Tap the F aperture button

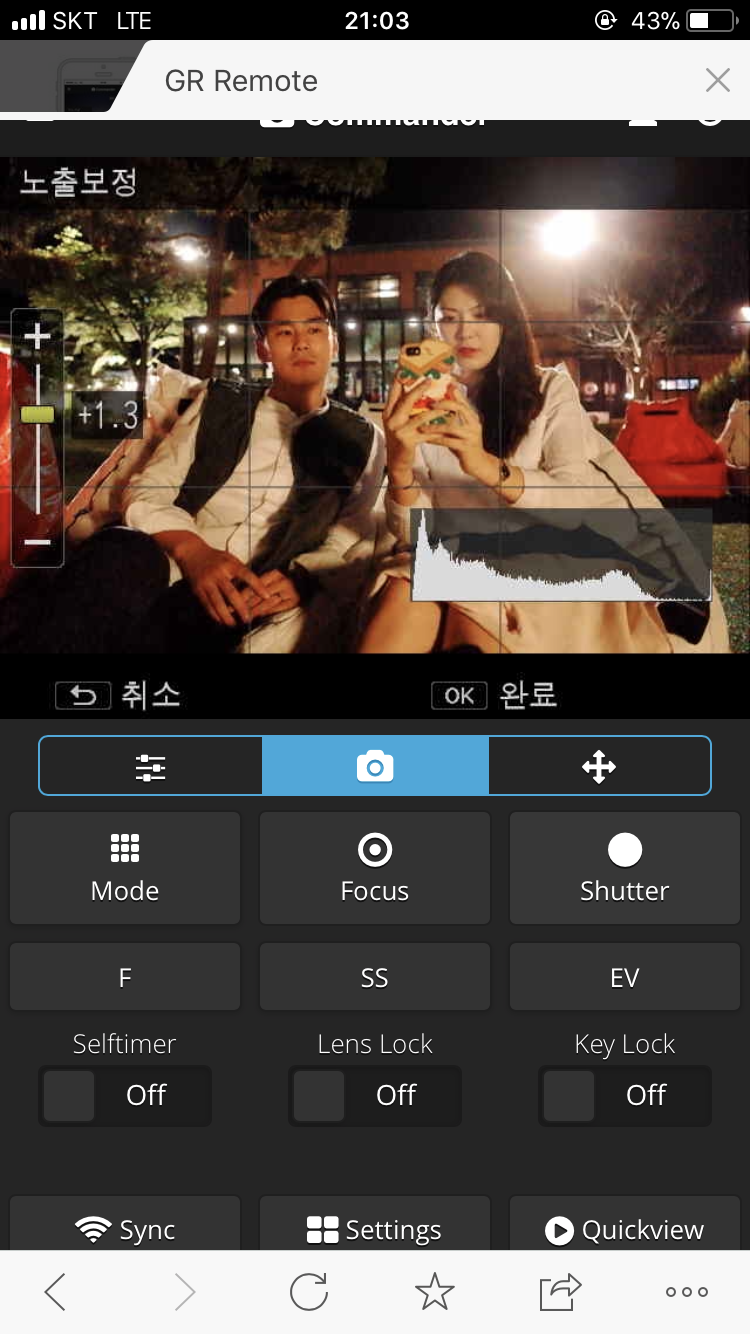[125, 977]
